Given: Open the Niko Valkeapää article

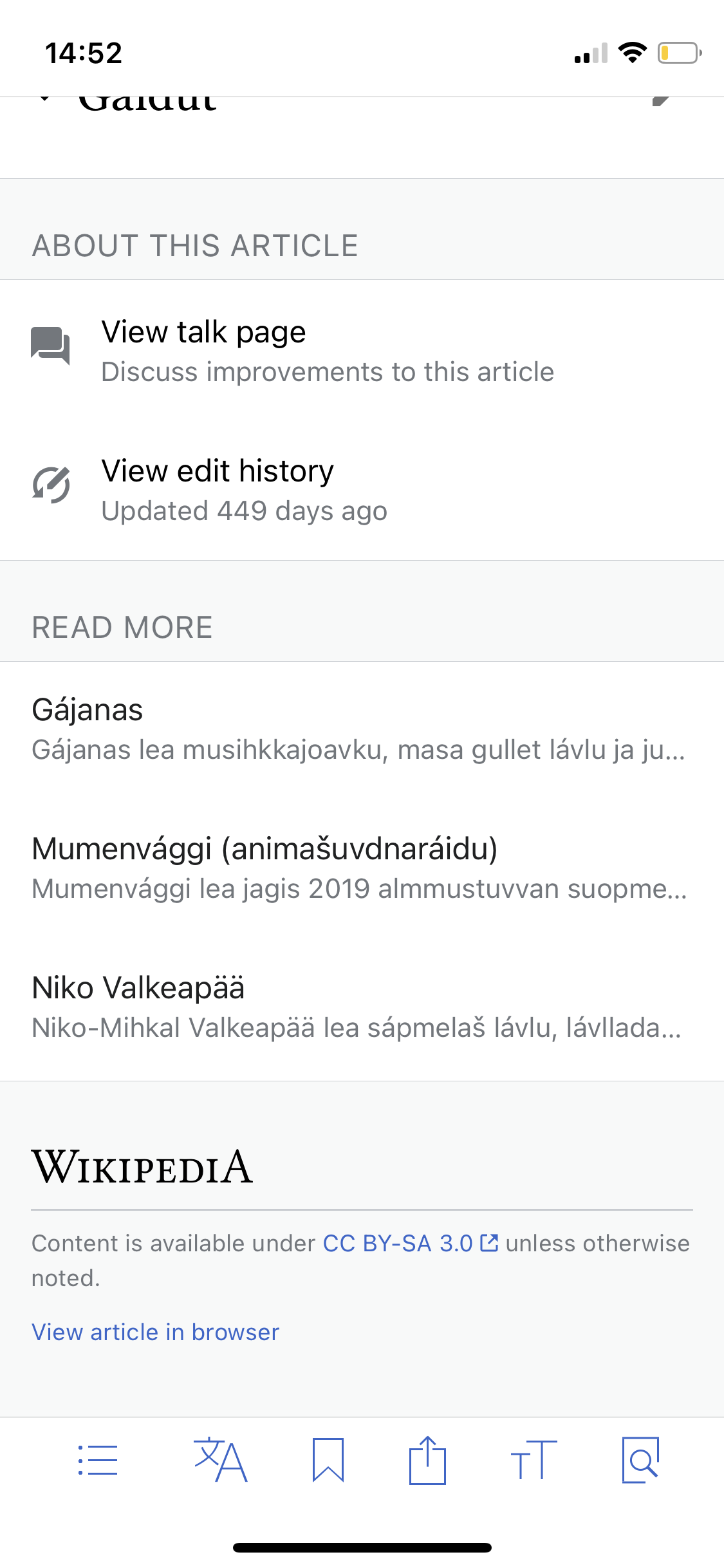Looking at the screenshot, I should click(362, 1009).
